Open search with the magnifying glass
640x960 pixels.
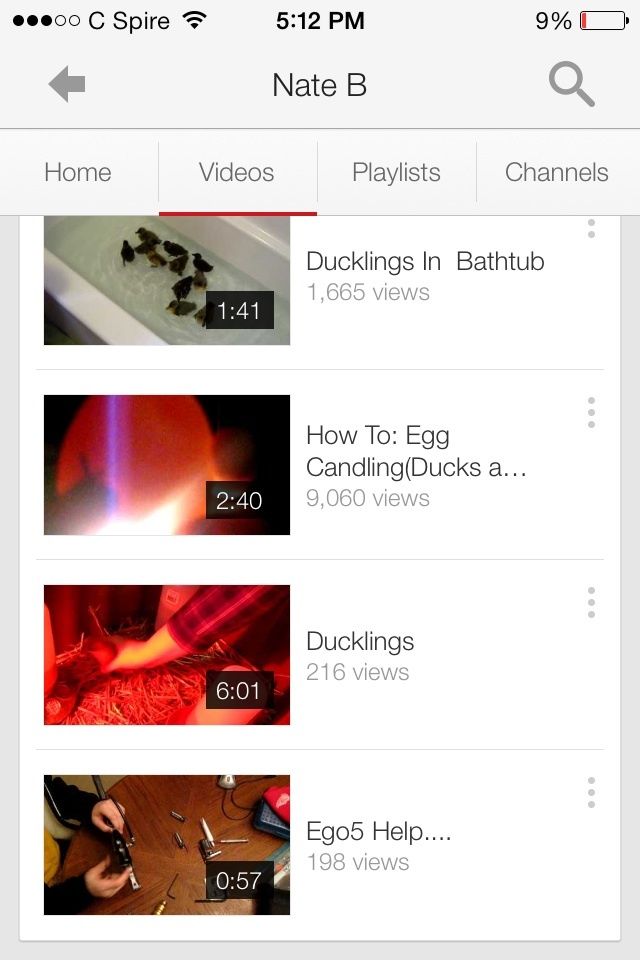571,85
